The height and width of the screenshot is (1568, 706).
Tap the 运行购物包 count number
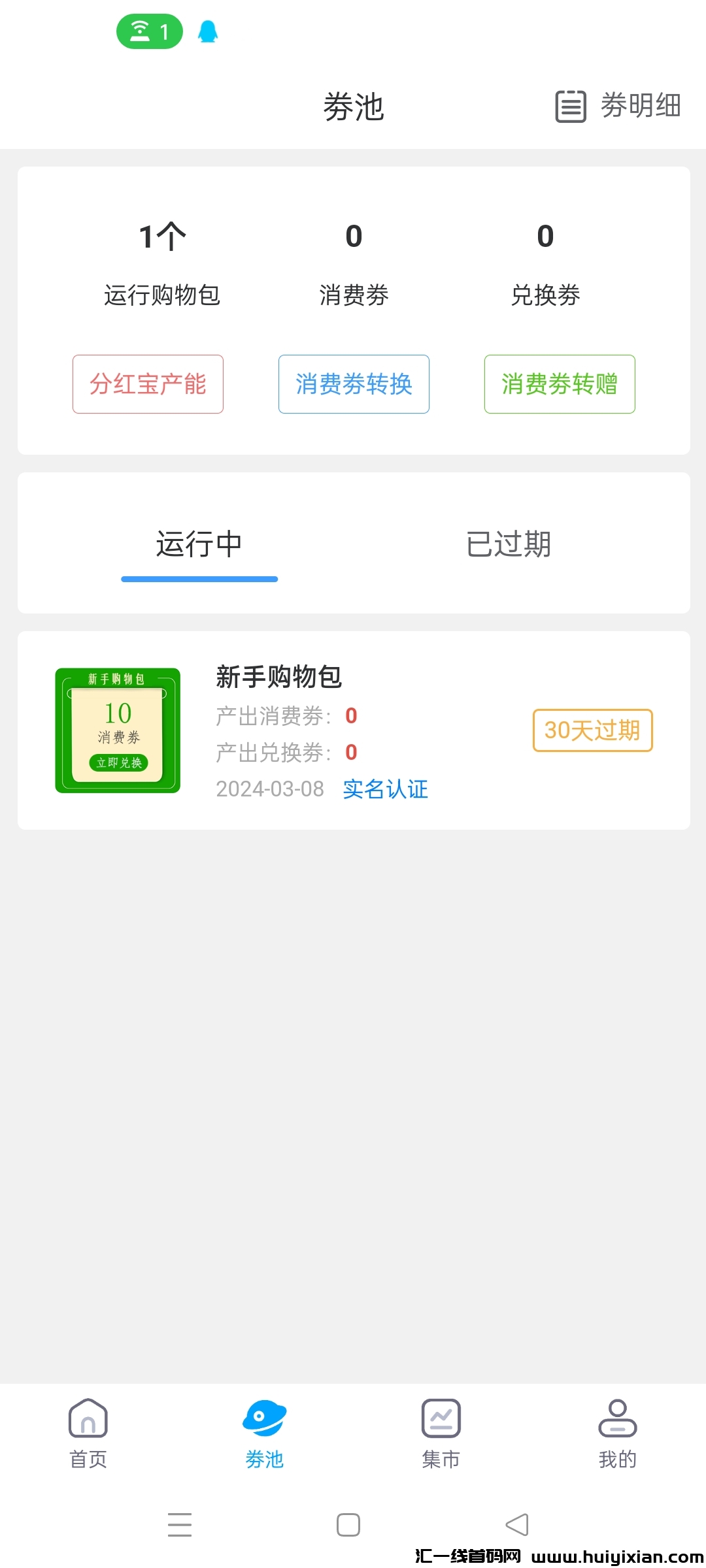pyautogui.click(x=162, y=237)
